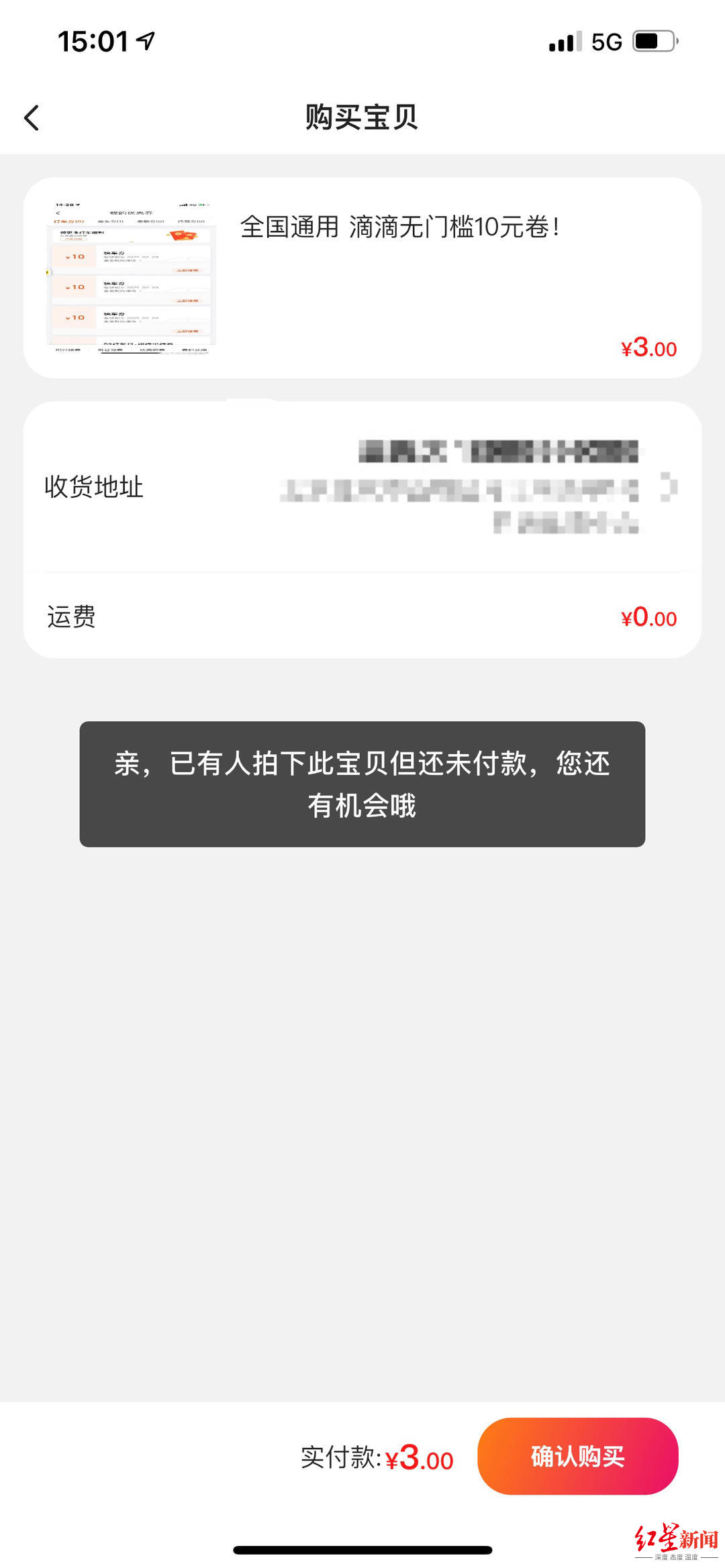Tap the ¥3.00 item price label
This screenshot has width=725, height=1568.
pos(646,348)
